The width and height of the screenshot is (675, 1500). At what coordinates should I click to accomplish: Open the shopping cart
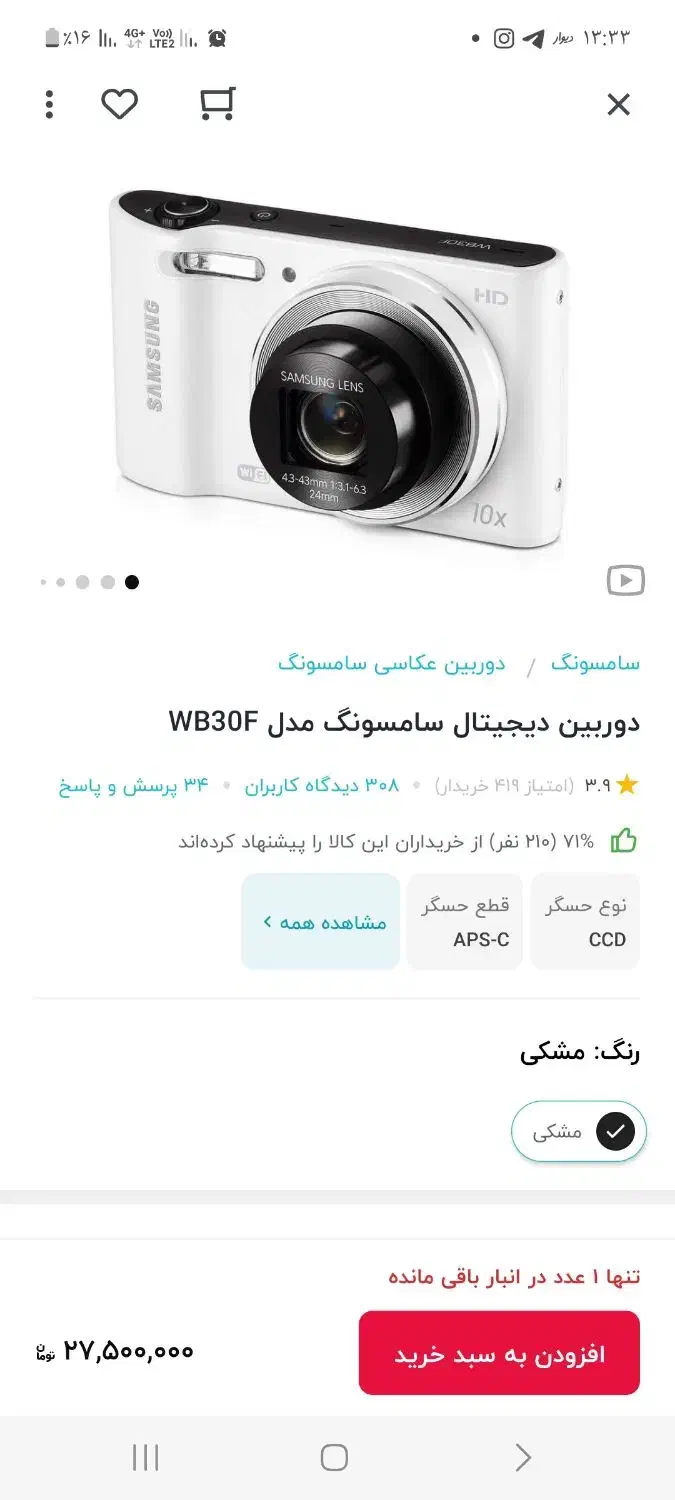pyautogui.click(x=217, y=104)
